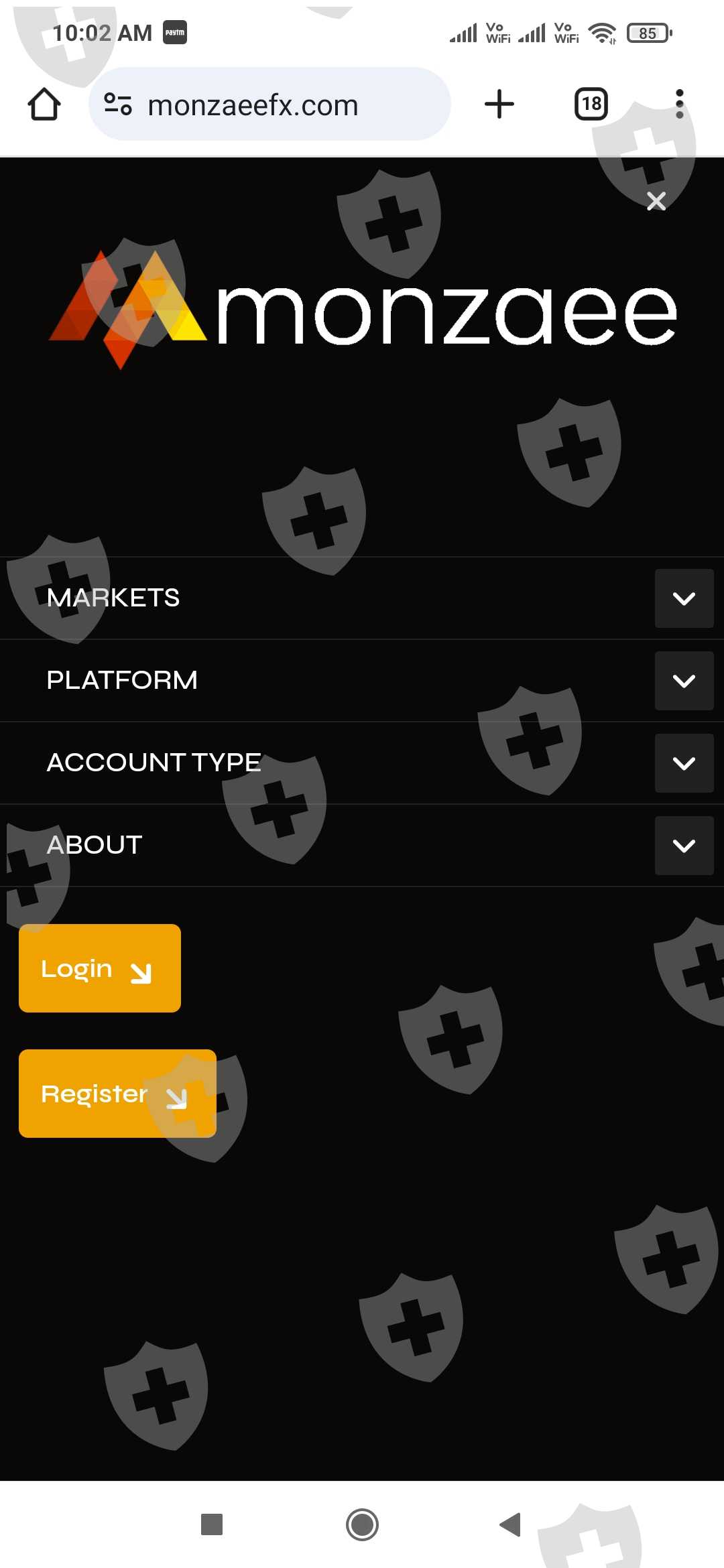Open the browser overflow menu
Image resolution: width=724 pixels, height=1568 pixels.
(680, 104)
